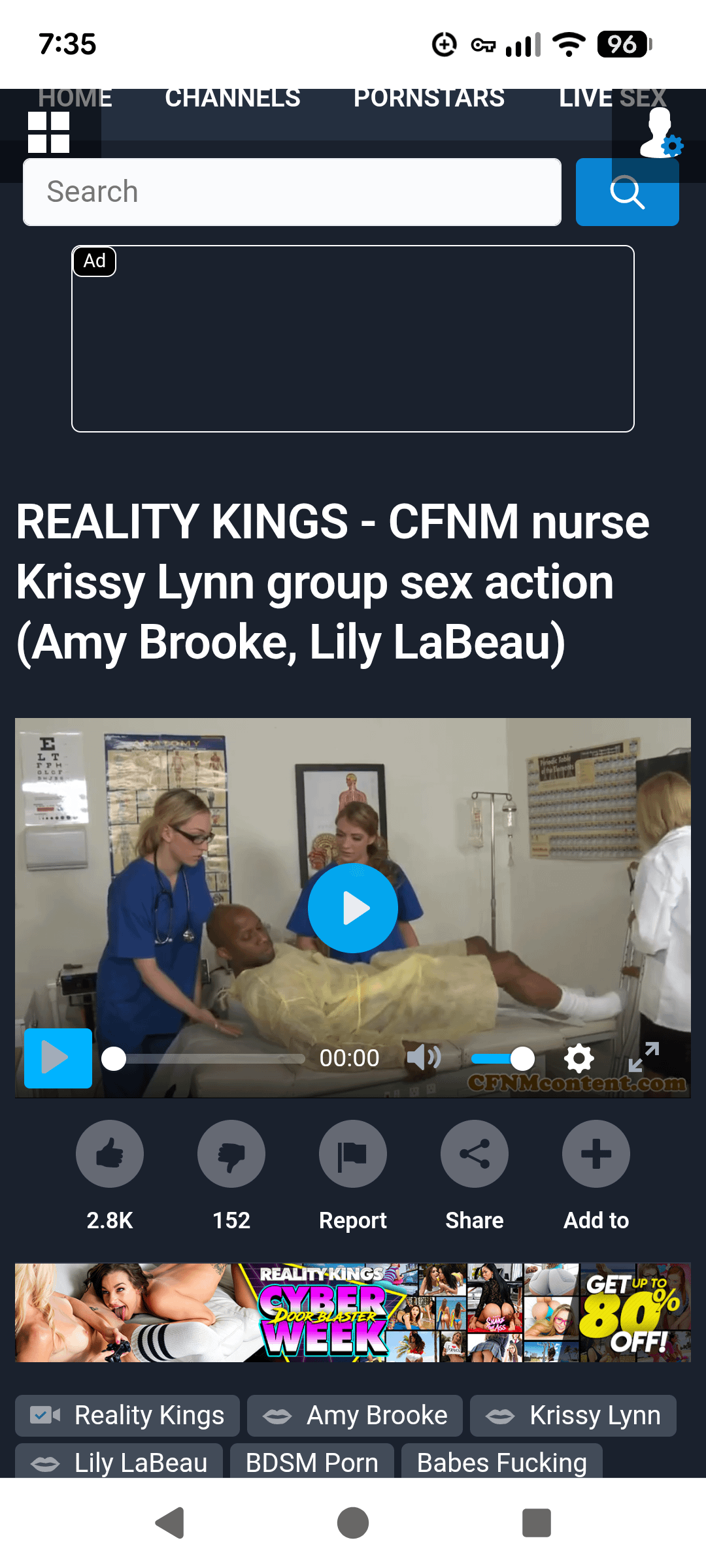Give the video a thumbs up
The width and height of the screenshot is (706, 1568).
point(110,1154)
